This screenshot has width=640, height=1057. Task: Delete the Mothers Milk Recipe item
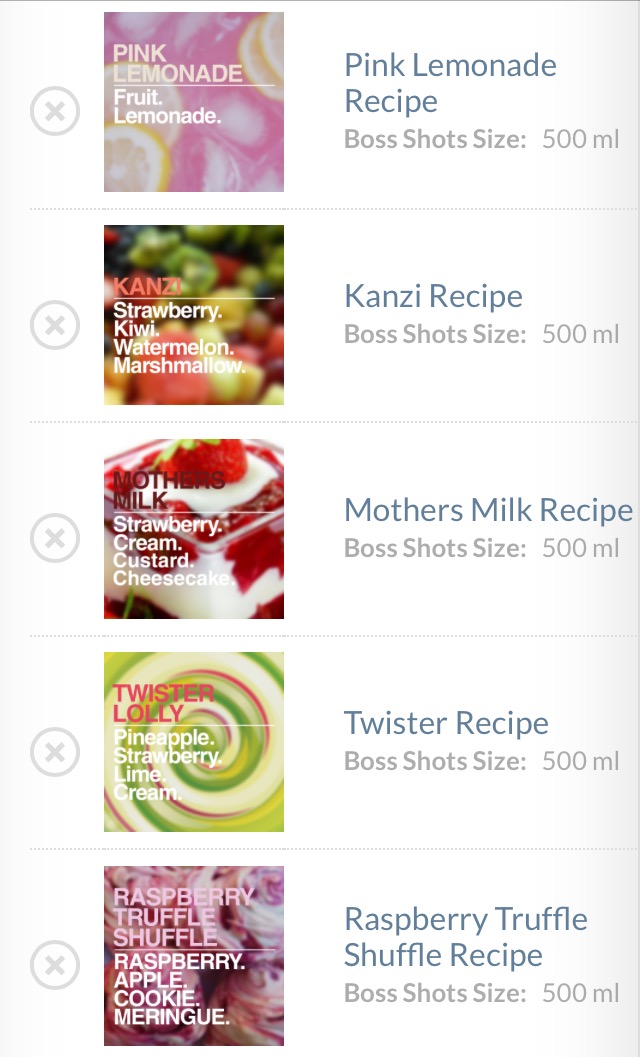[55, 538]
